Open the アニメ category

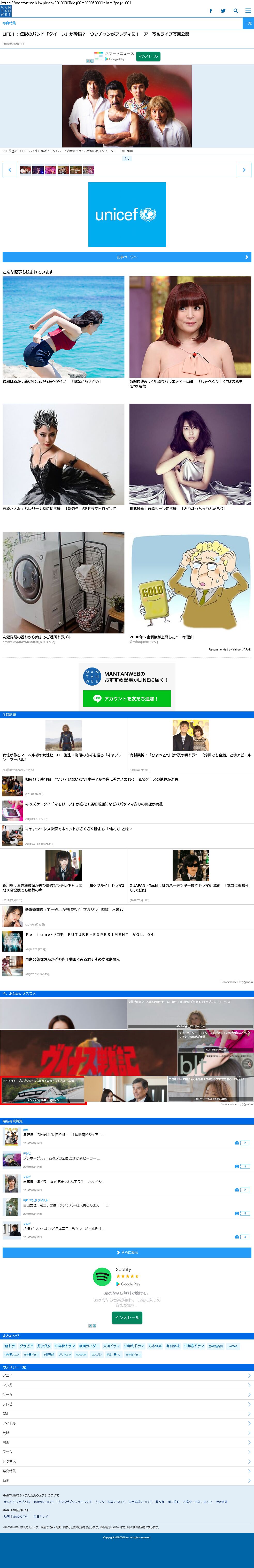[127, 1376]
